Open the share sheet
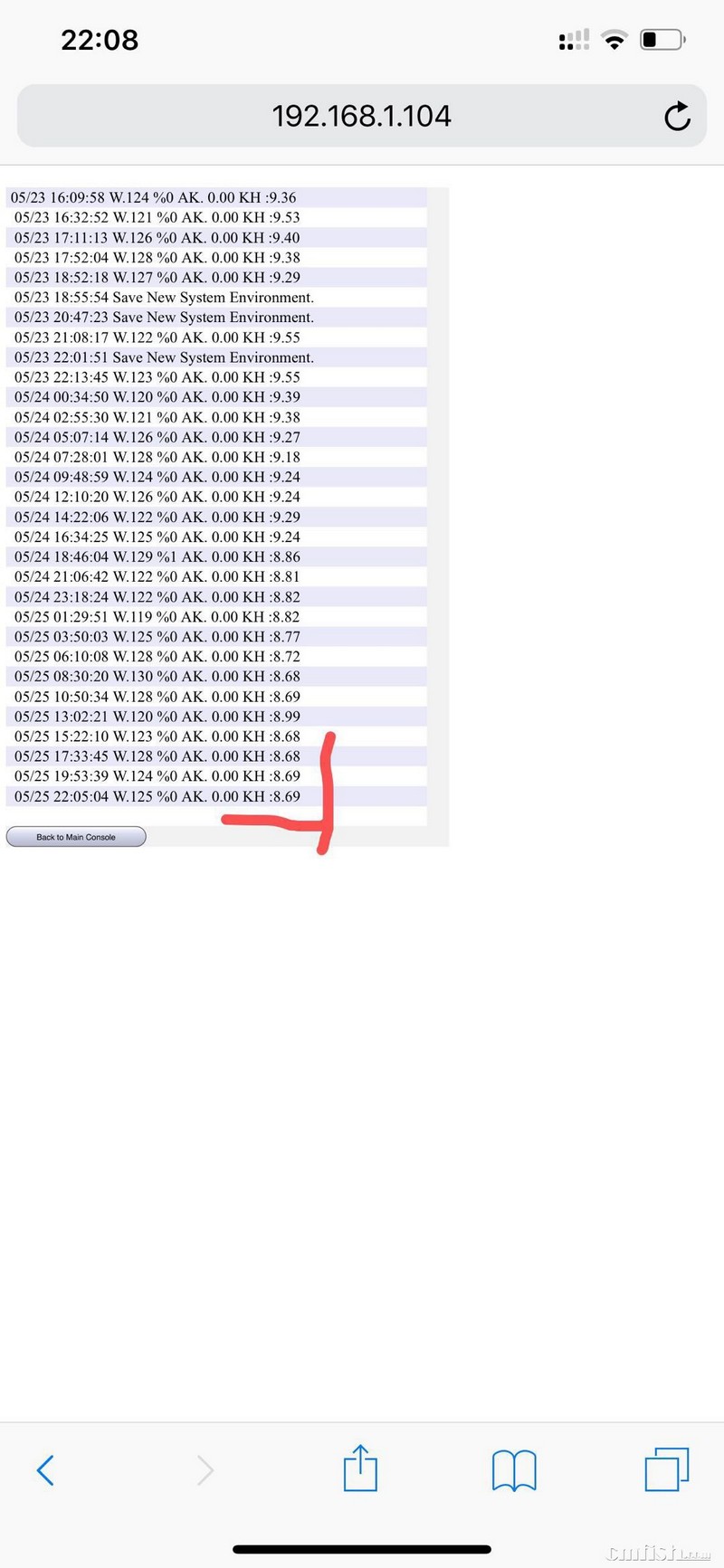The image size is (724, 1568). click(x=360, y=1468)
